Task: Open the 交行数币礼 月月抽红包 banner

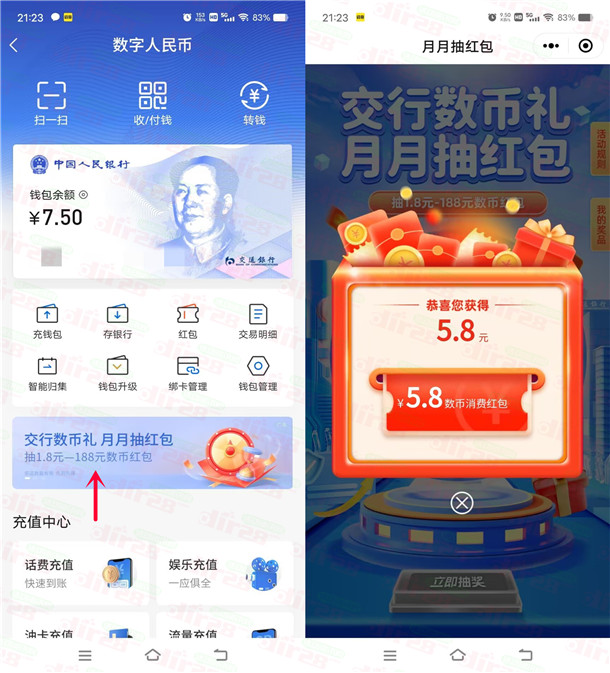Action: pos(152,452)
